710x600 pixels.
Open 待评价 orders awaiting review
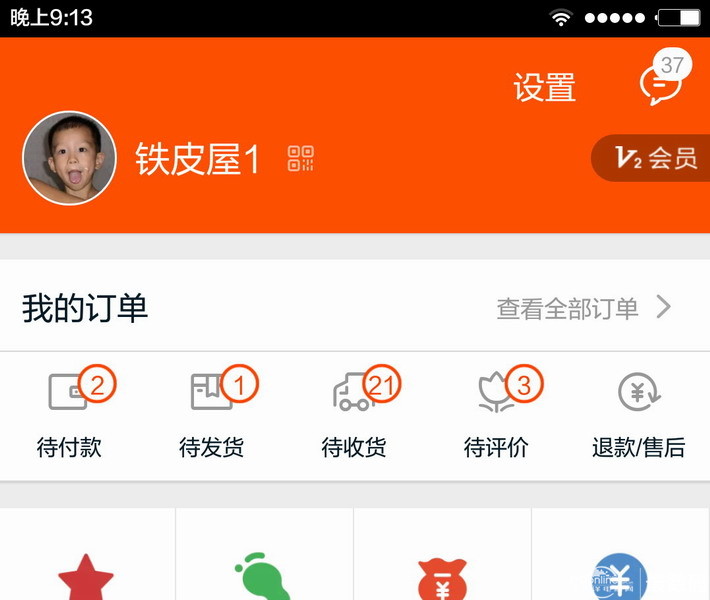pos(496,415)
